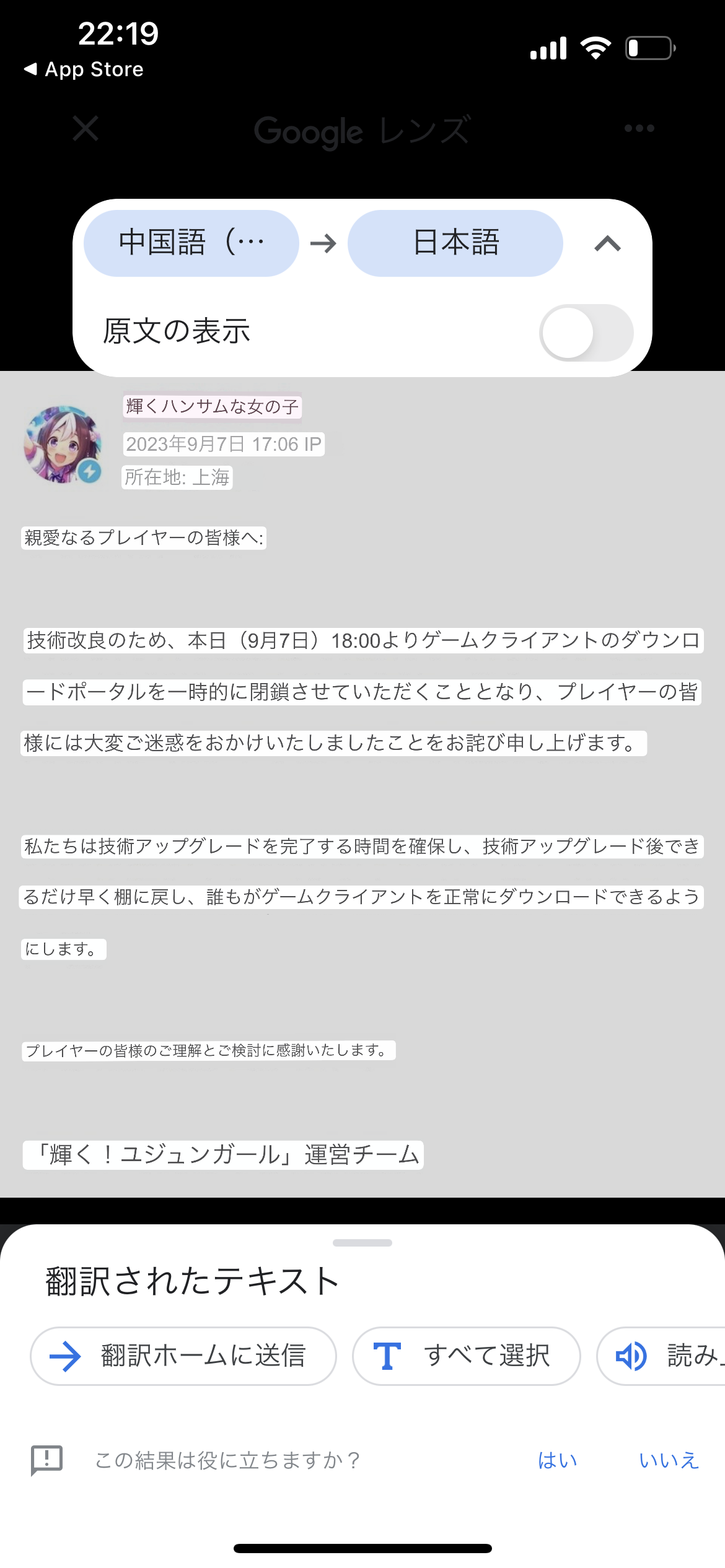Close Google Lens with the X icon
The image size is (725, 1568).
pyautogui.click(x=86, y=129)
